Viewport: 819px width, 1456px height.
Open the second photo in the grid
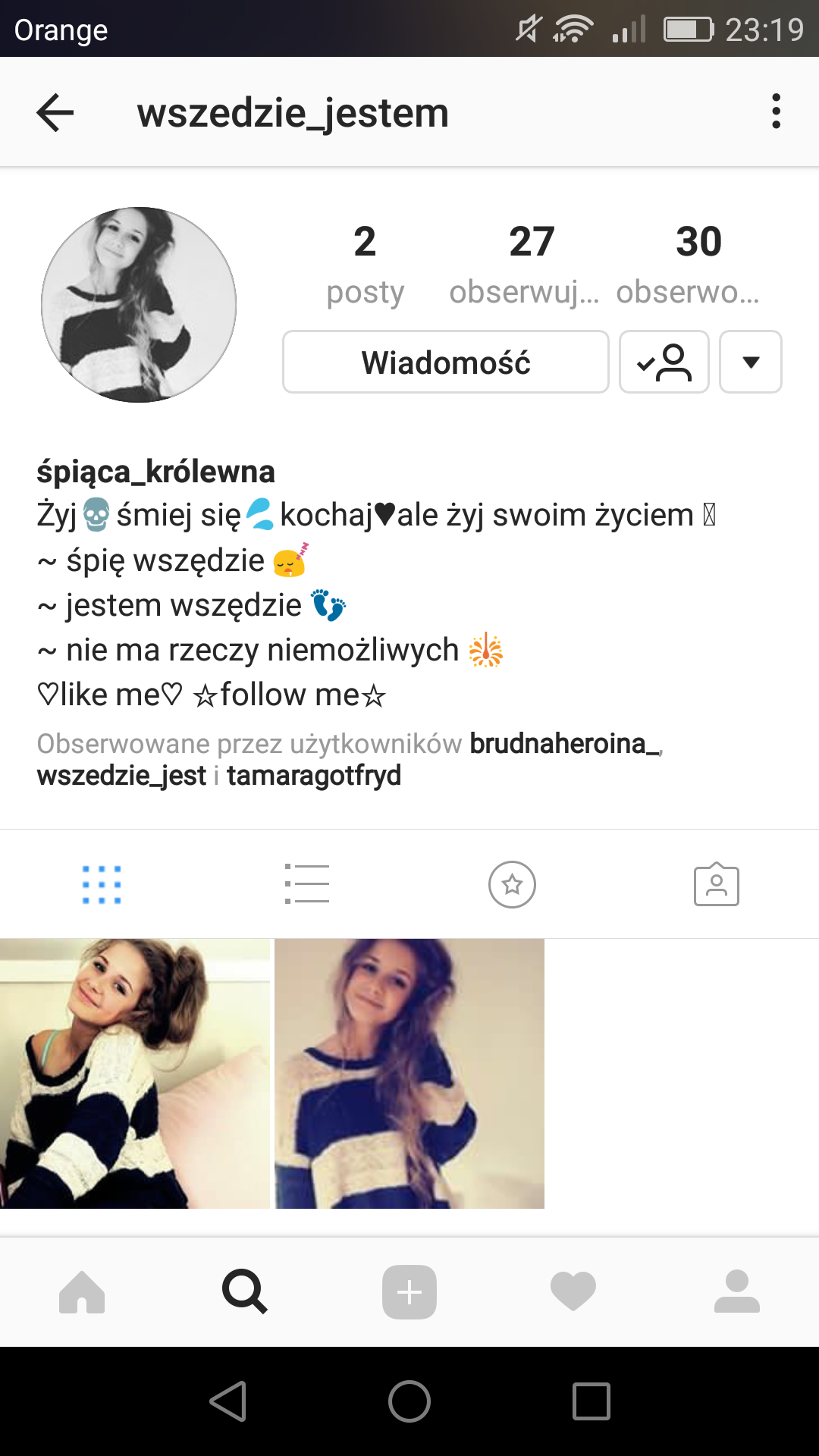pos(409,1074)
